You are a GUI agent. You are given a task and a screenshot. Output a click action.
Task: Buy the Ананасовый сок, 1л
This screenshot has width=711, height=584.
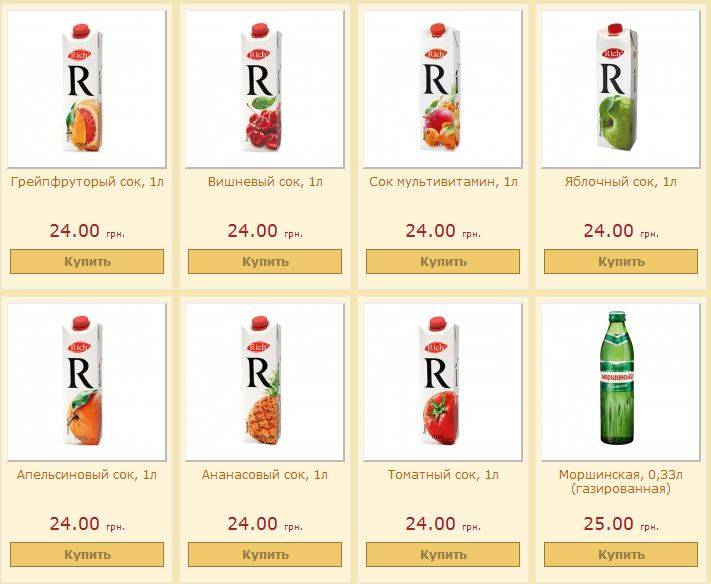[265, 555]
